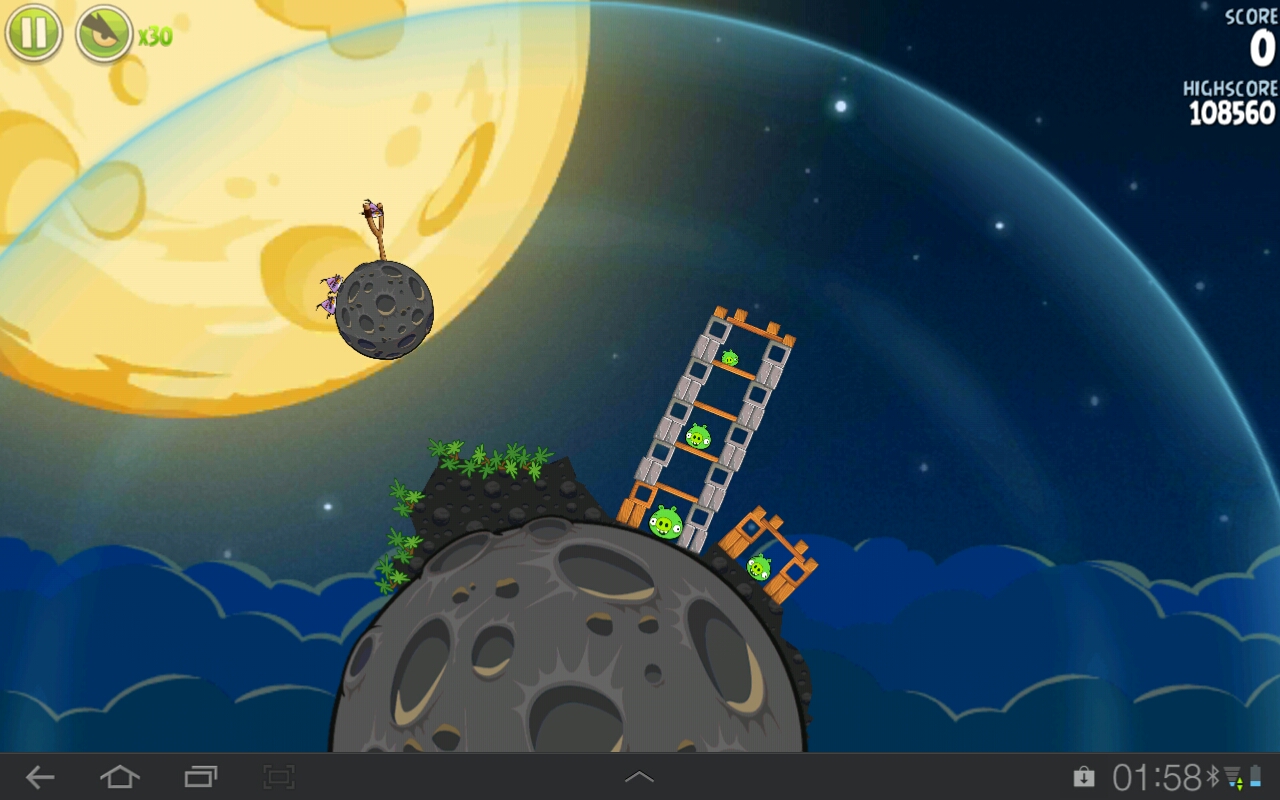Go back using the system back arrow

point(40,777)
